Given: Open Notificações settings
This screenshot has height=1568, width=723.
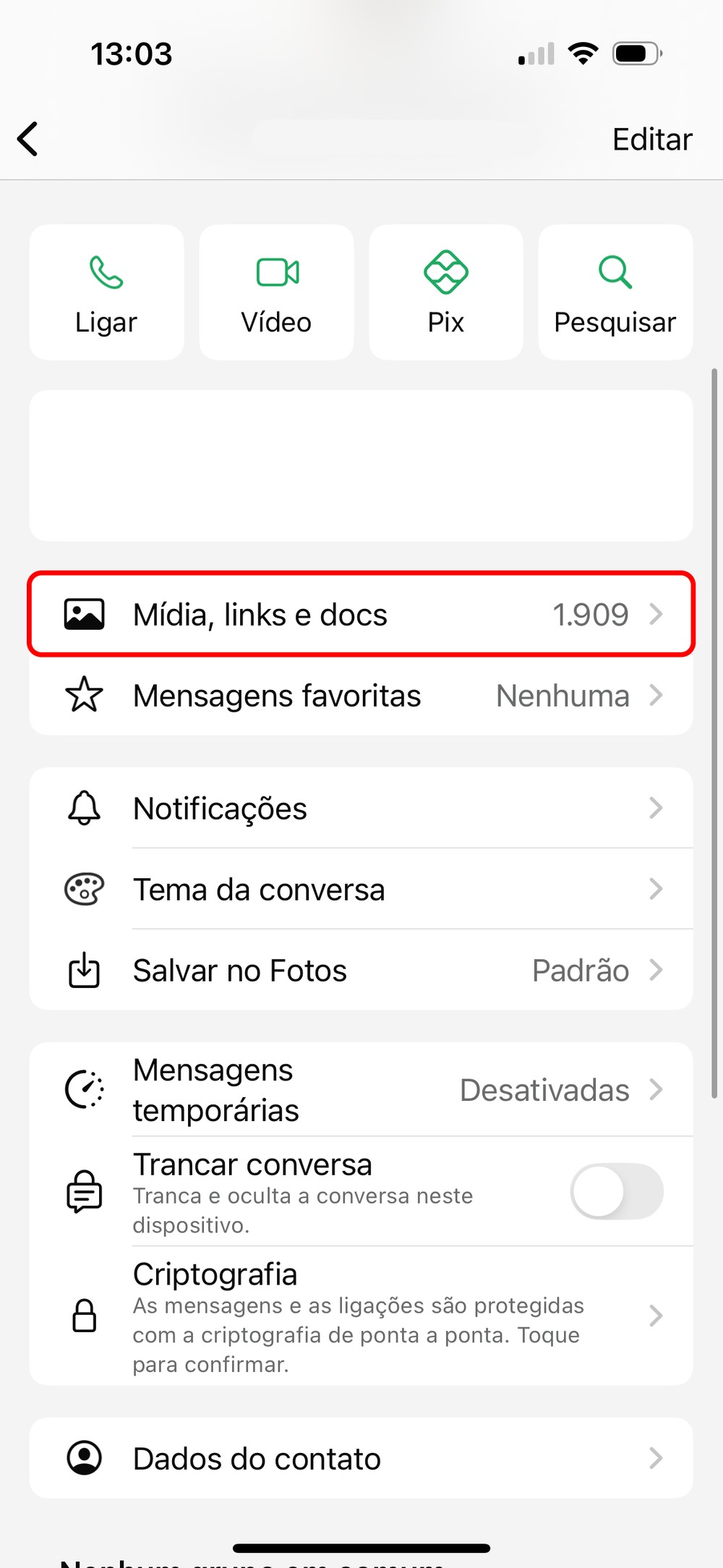Looking at the screenshot, I should pos(361,808).
